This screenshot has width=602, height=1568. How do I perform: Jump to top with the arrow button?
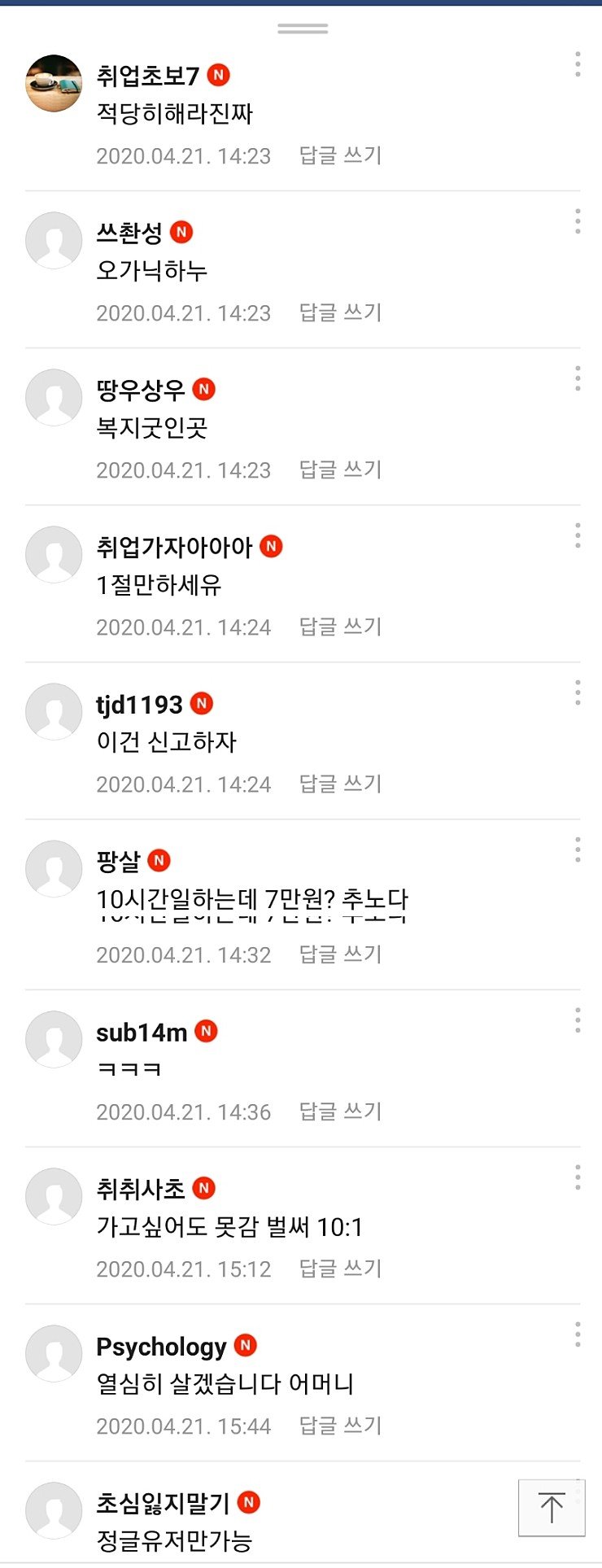point(552,1507)
